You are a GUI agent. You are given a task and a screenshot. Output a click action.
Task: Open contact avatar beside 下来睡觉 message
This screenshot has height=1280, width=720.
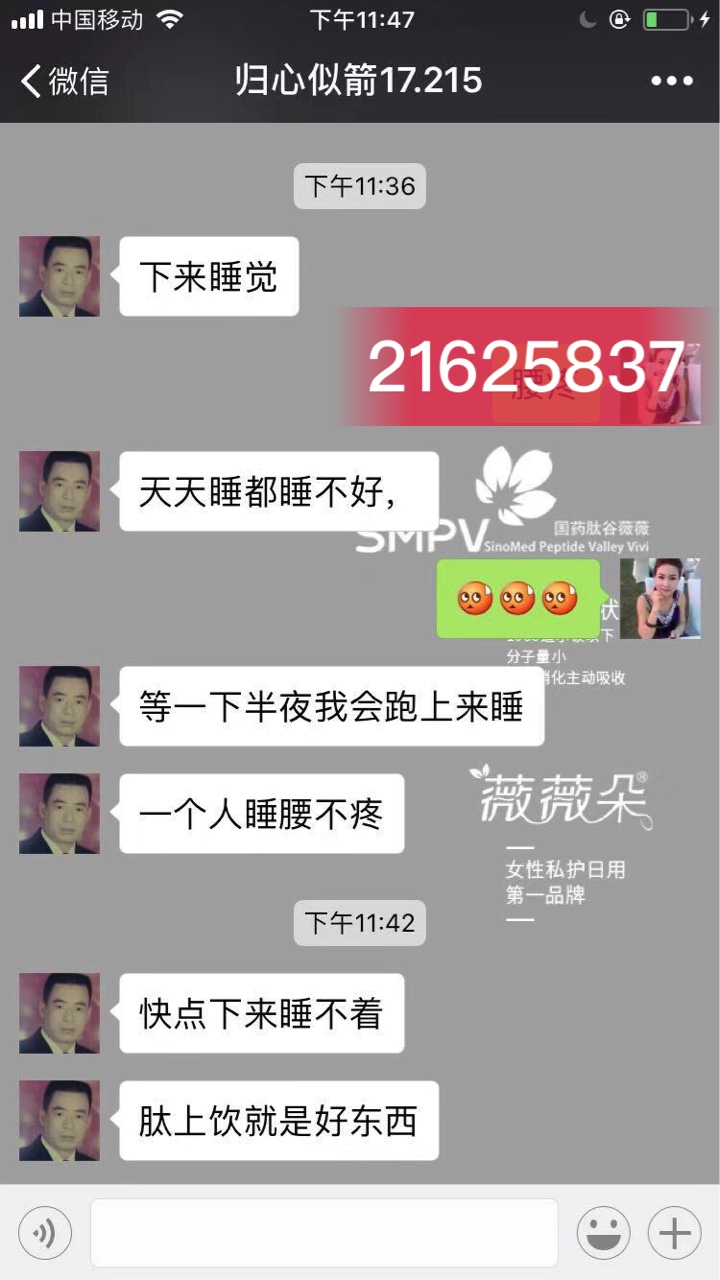[59, 277]
